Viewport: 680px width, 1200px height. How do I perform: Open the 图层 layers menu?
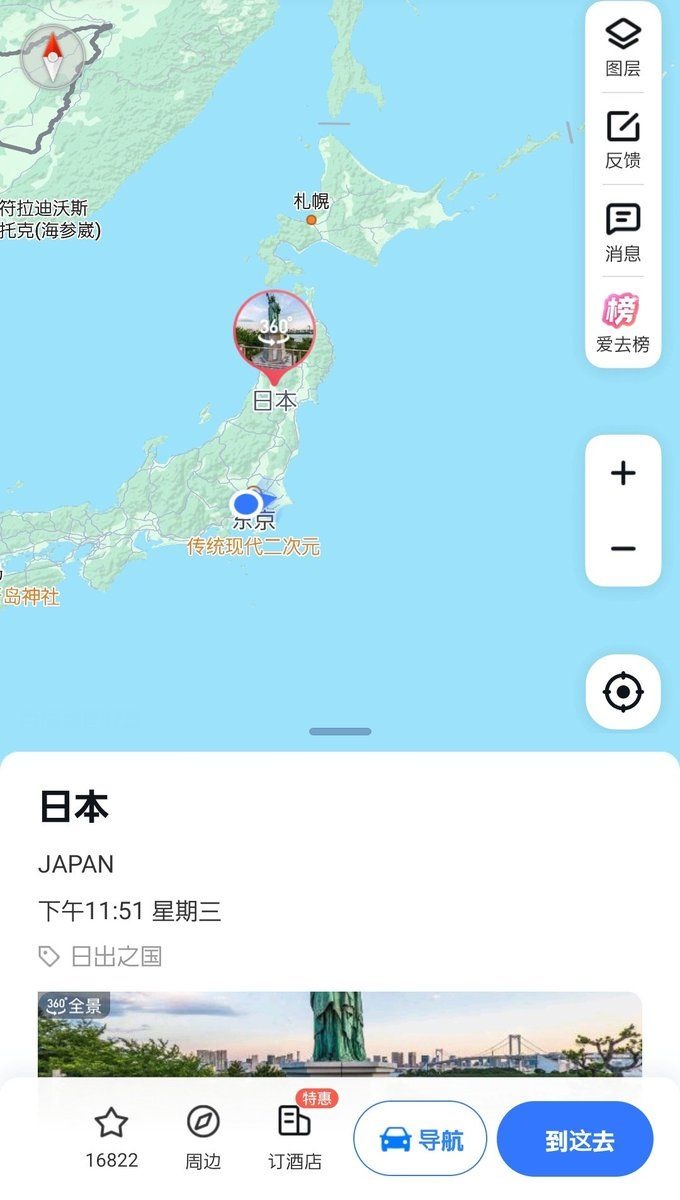click(x=622, y=48)
